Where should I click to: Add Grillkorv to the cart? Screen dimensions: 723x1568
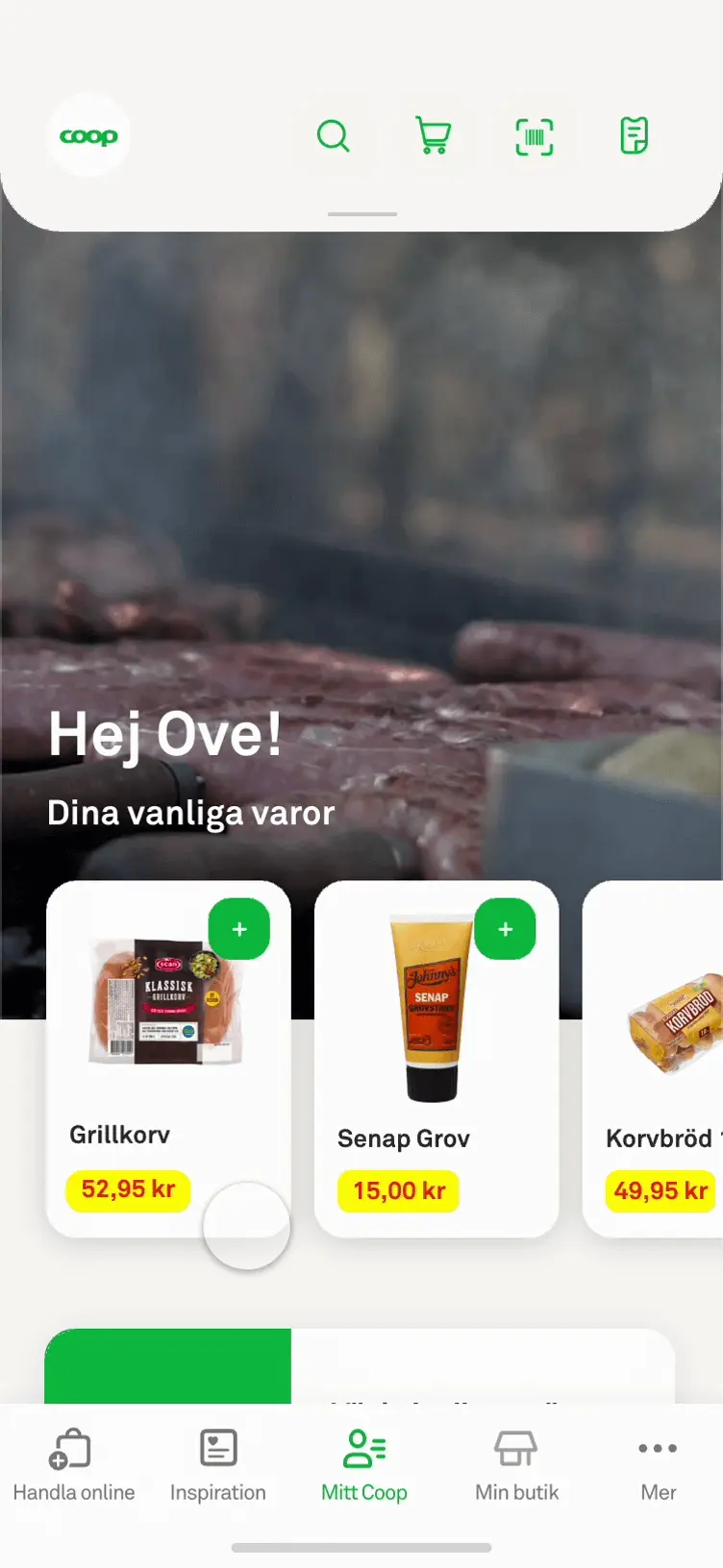pos(239,929)
